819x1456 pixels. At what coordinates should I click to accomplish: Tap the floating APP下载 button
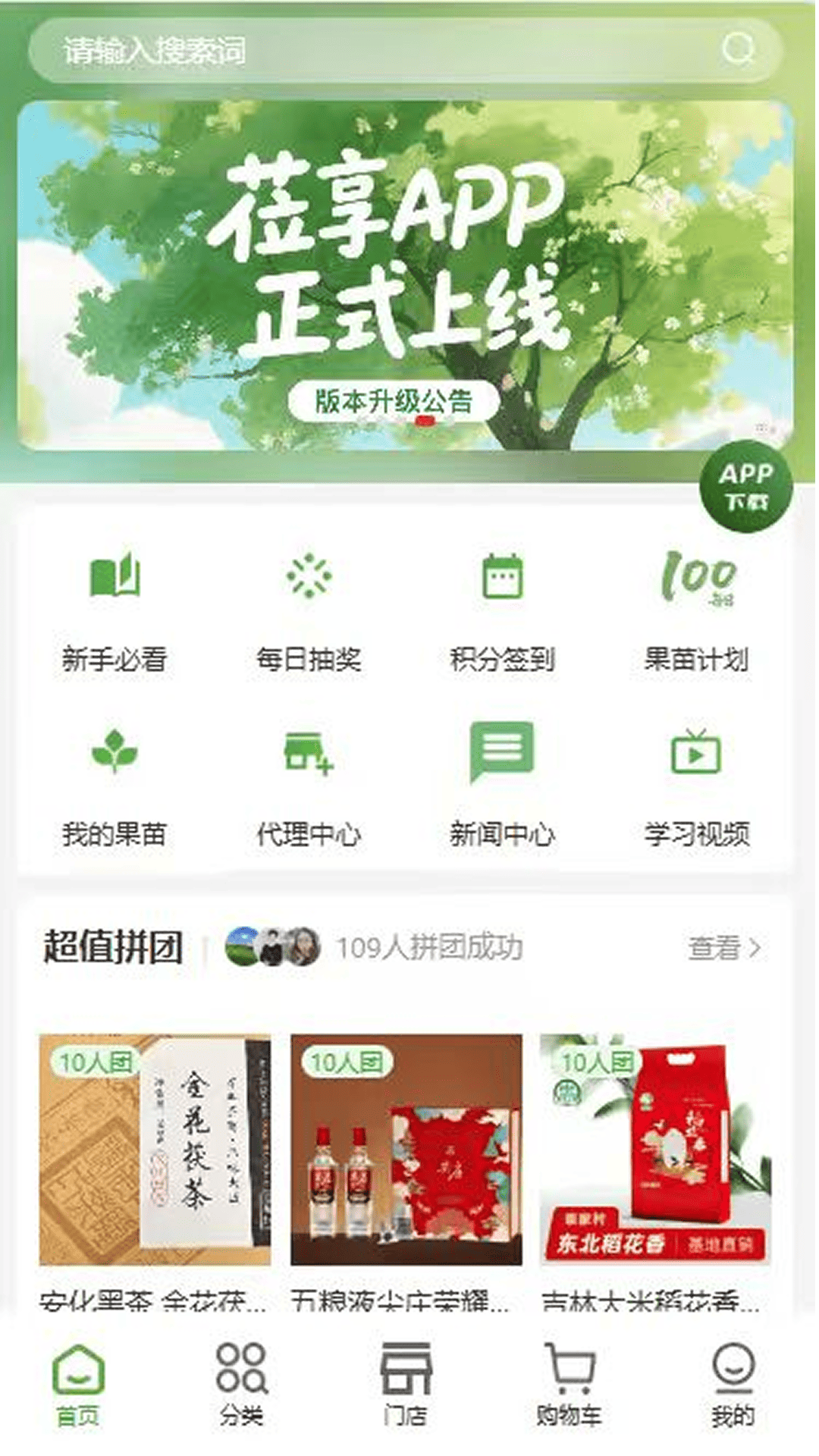[x=745, y=487]
